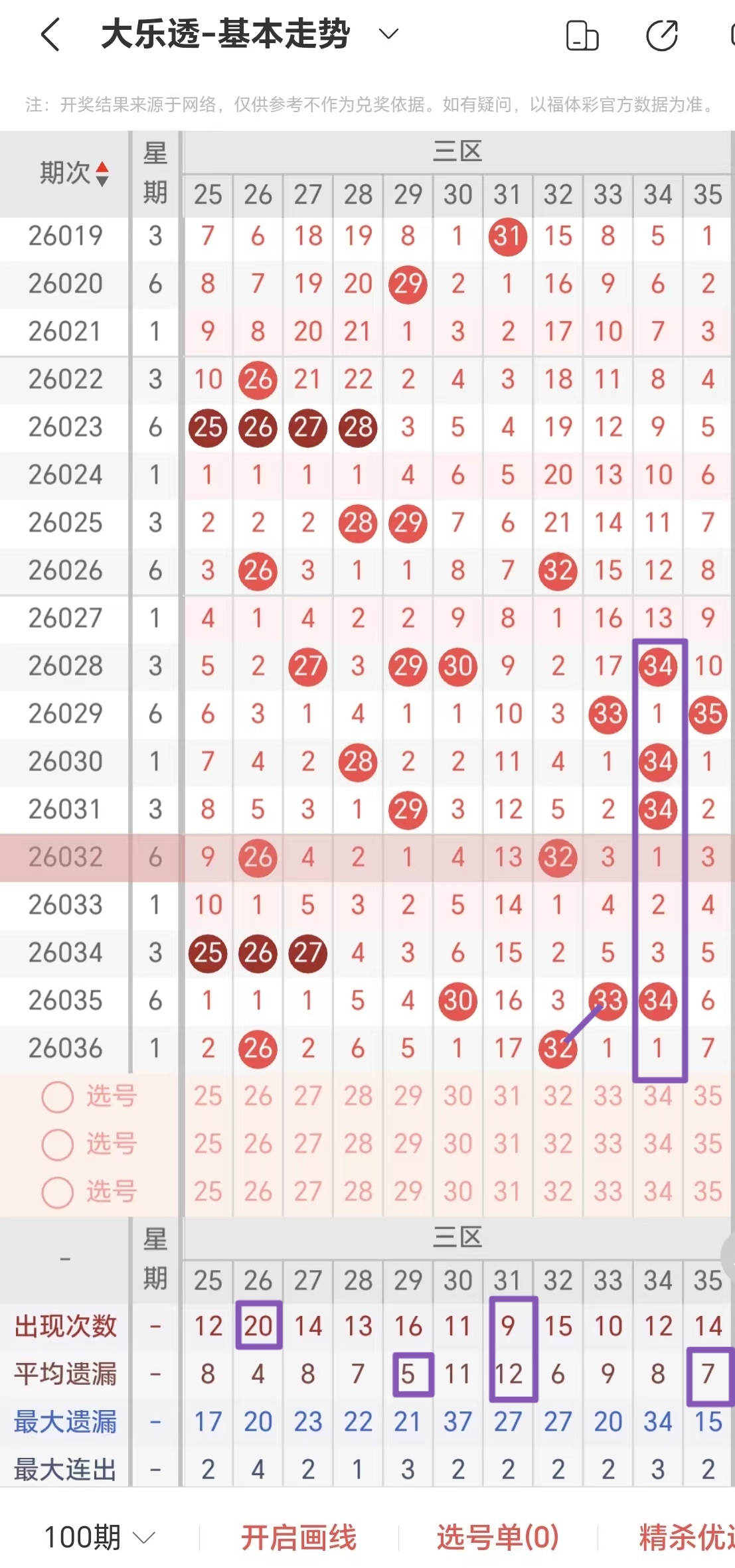Image resolution: width=735 pixels, height=1568 pixels.
Task: Share this trend chart
Action: tap(661, 36)
